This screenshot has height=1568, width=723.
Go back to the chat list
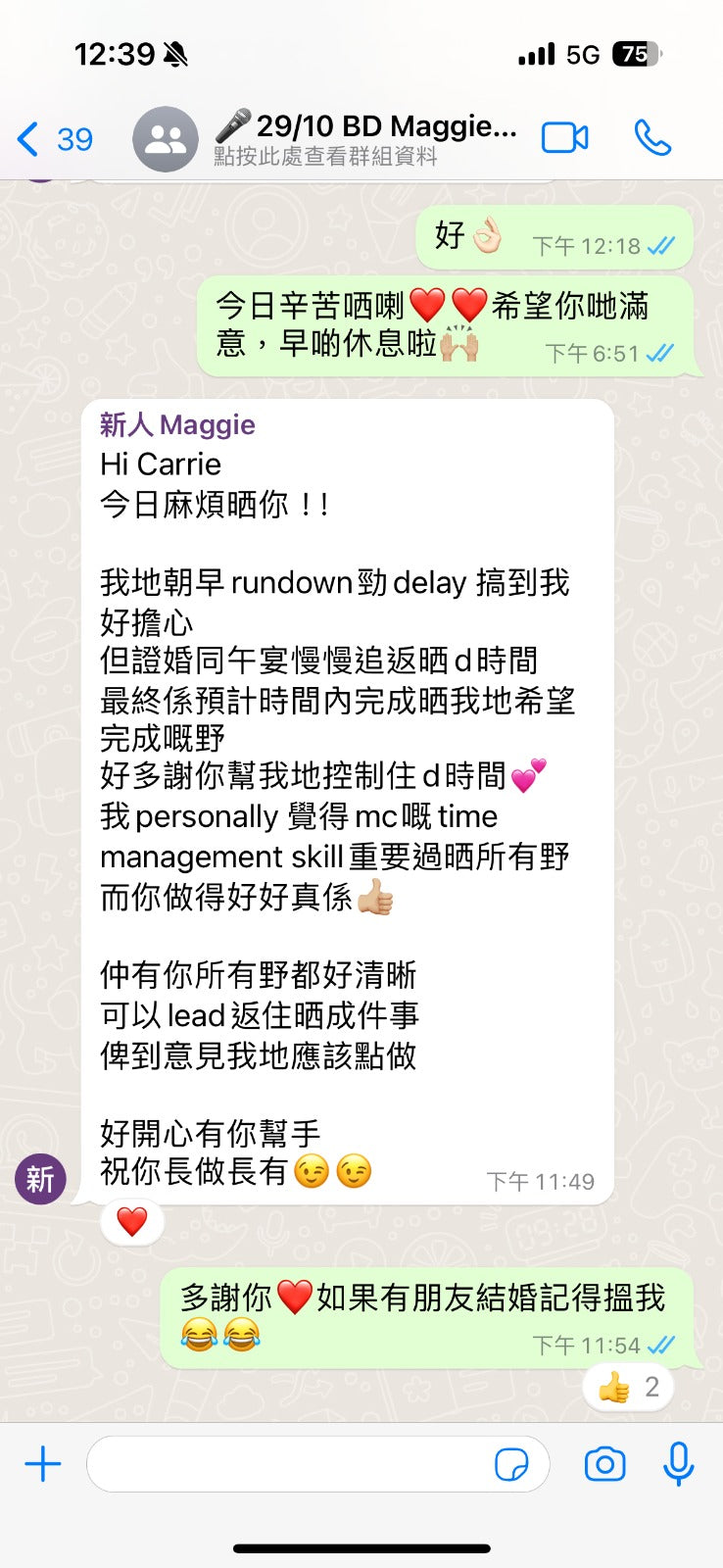click(54, 139)
